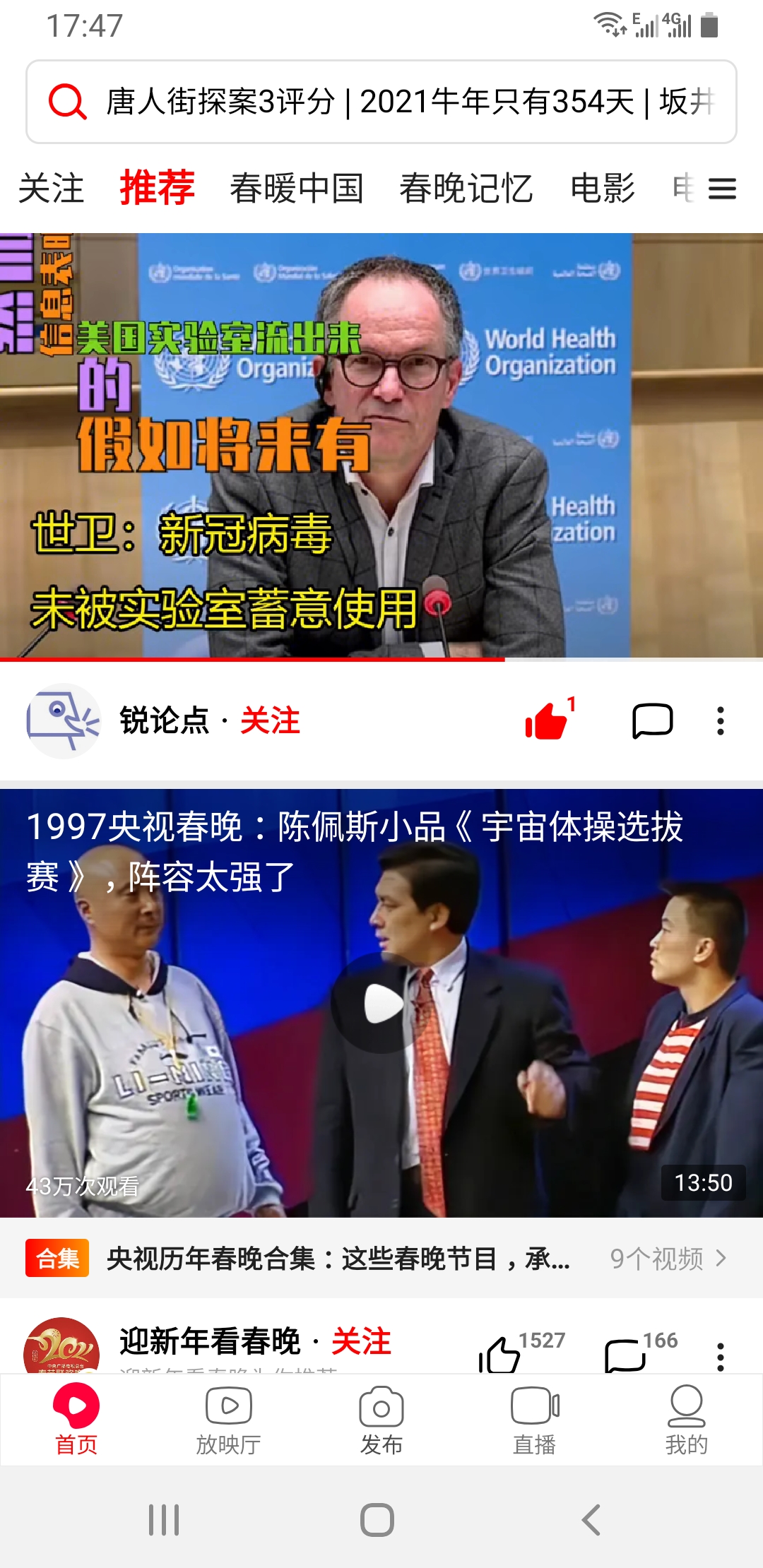Open 我的 profile icon
Viewport: 763px width, 1568px height.
pyautogui.click(x=686, y=1420)
